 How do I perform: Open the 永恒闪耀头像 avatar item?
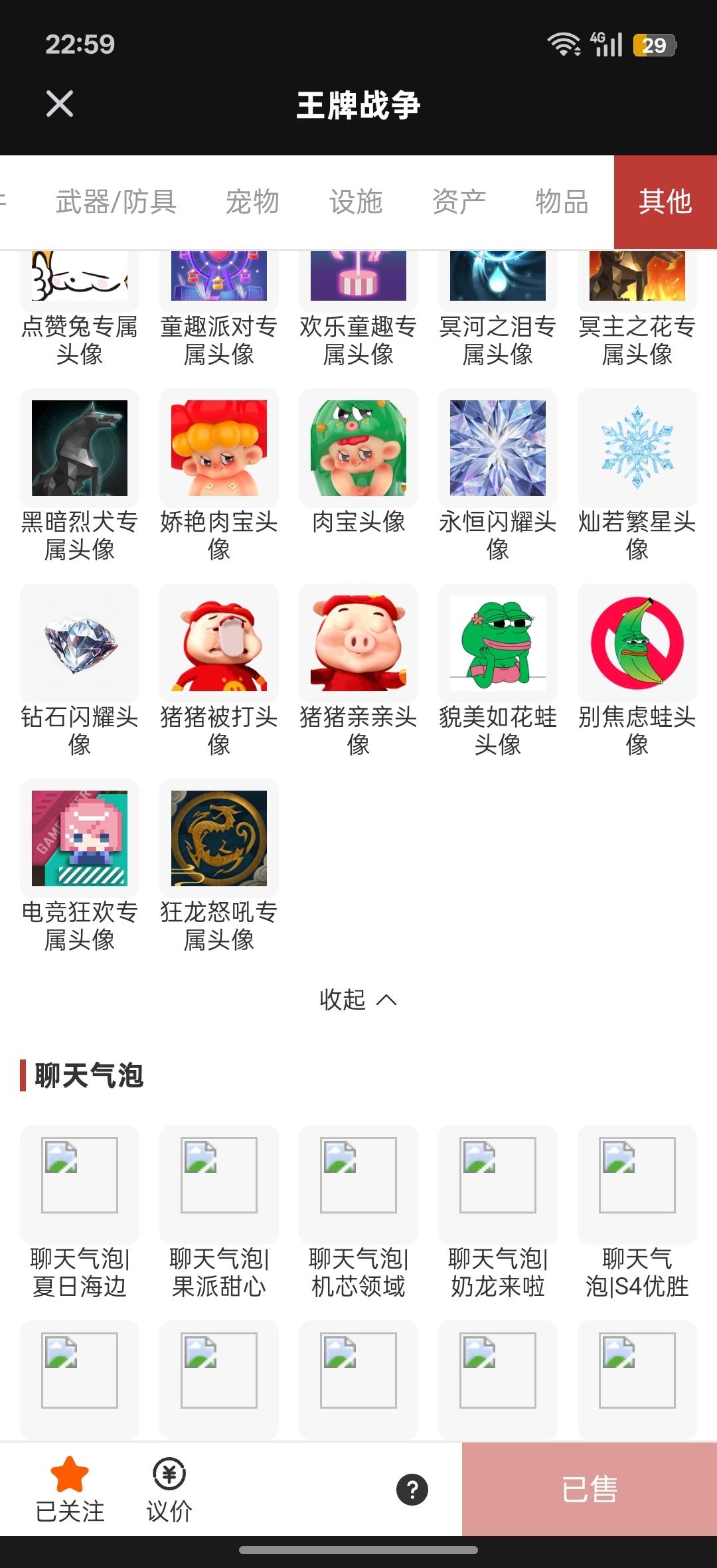click(x=498, y=448)
